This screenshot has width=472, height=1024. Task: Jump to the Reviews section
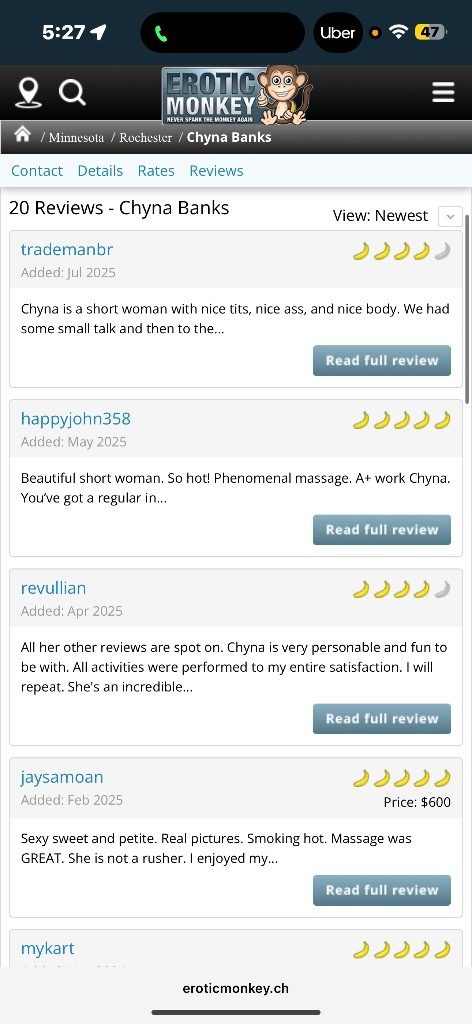[x=216, y=171]
